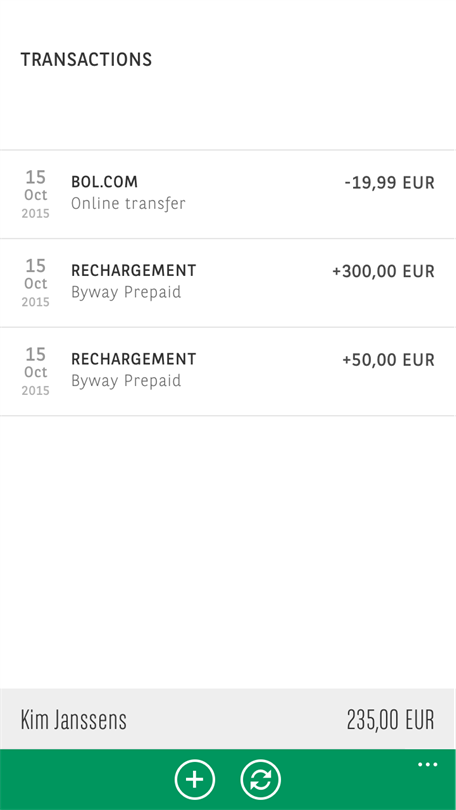Open the BOL.COM online transfer transaction
This screenshot has width=456, height=810.
coord(228,194)
